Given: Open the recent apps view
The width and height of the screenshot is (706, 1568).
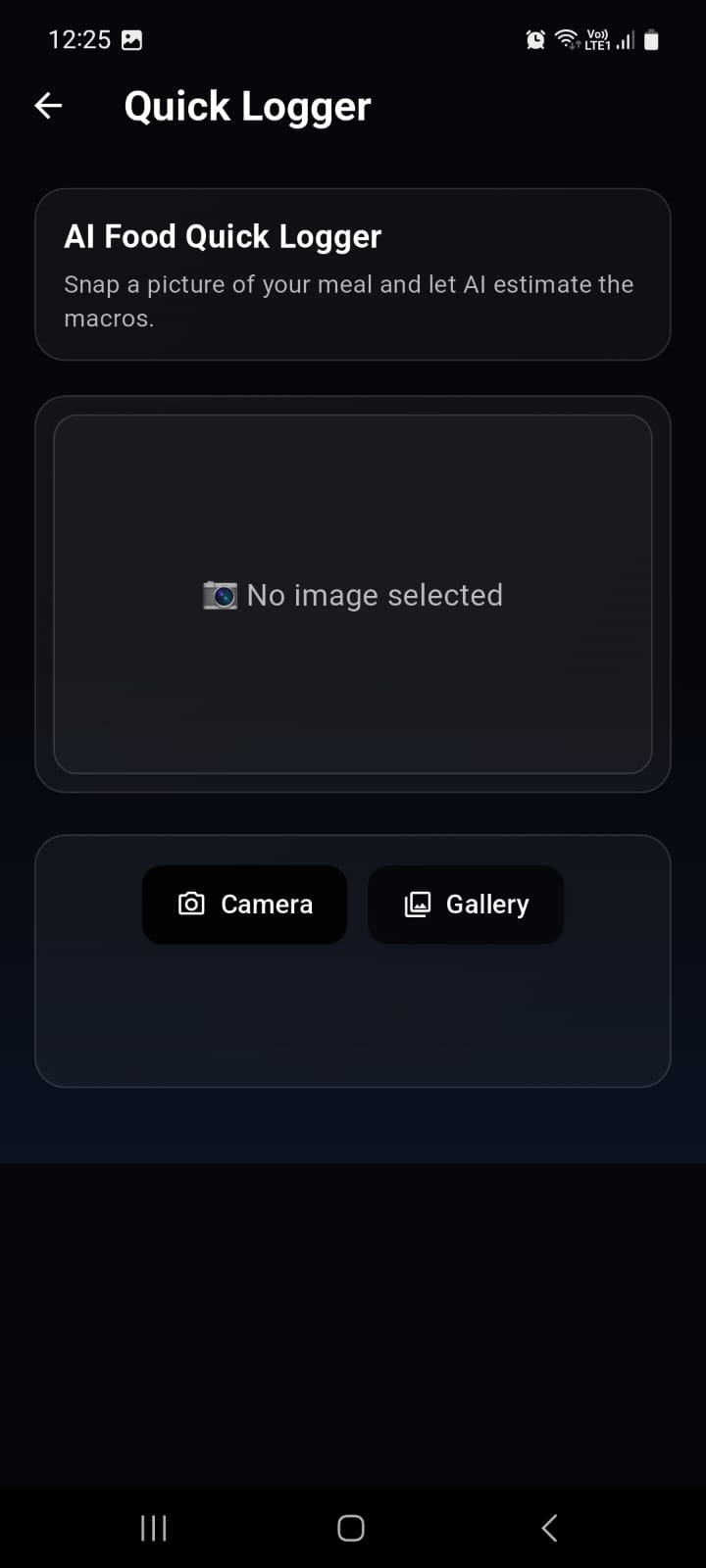Looking at the screenshot, I should pos(154,1528).
